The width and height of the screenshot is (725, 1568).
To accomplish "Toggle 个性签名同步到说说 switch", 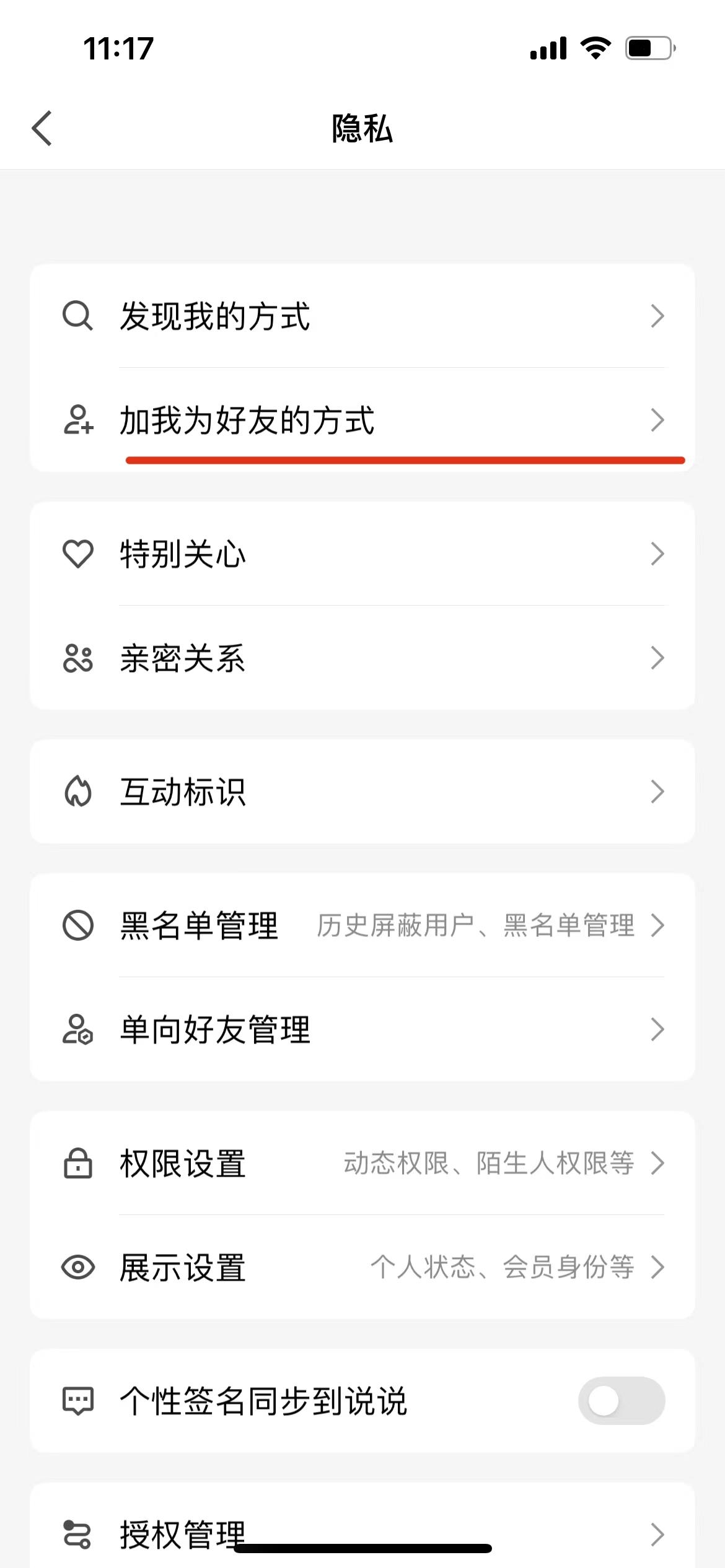I will coord(621,1401).
